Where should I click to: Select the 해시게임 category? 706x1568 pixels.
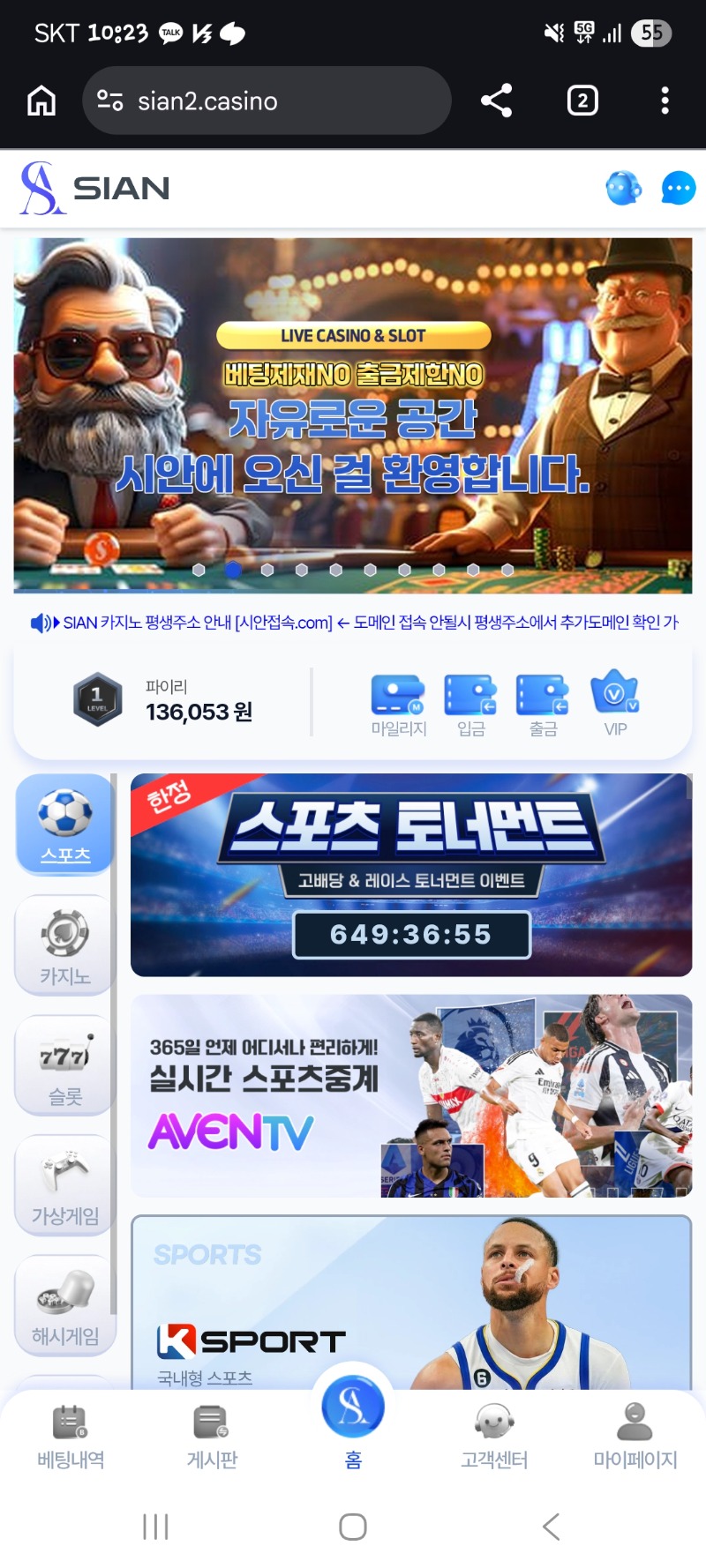tap(64, 1305)
